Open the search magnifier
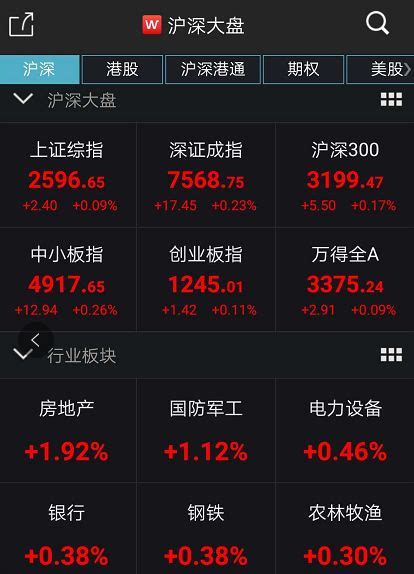Screen dimensions: 414x574 click(377, 23)
